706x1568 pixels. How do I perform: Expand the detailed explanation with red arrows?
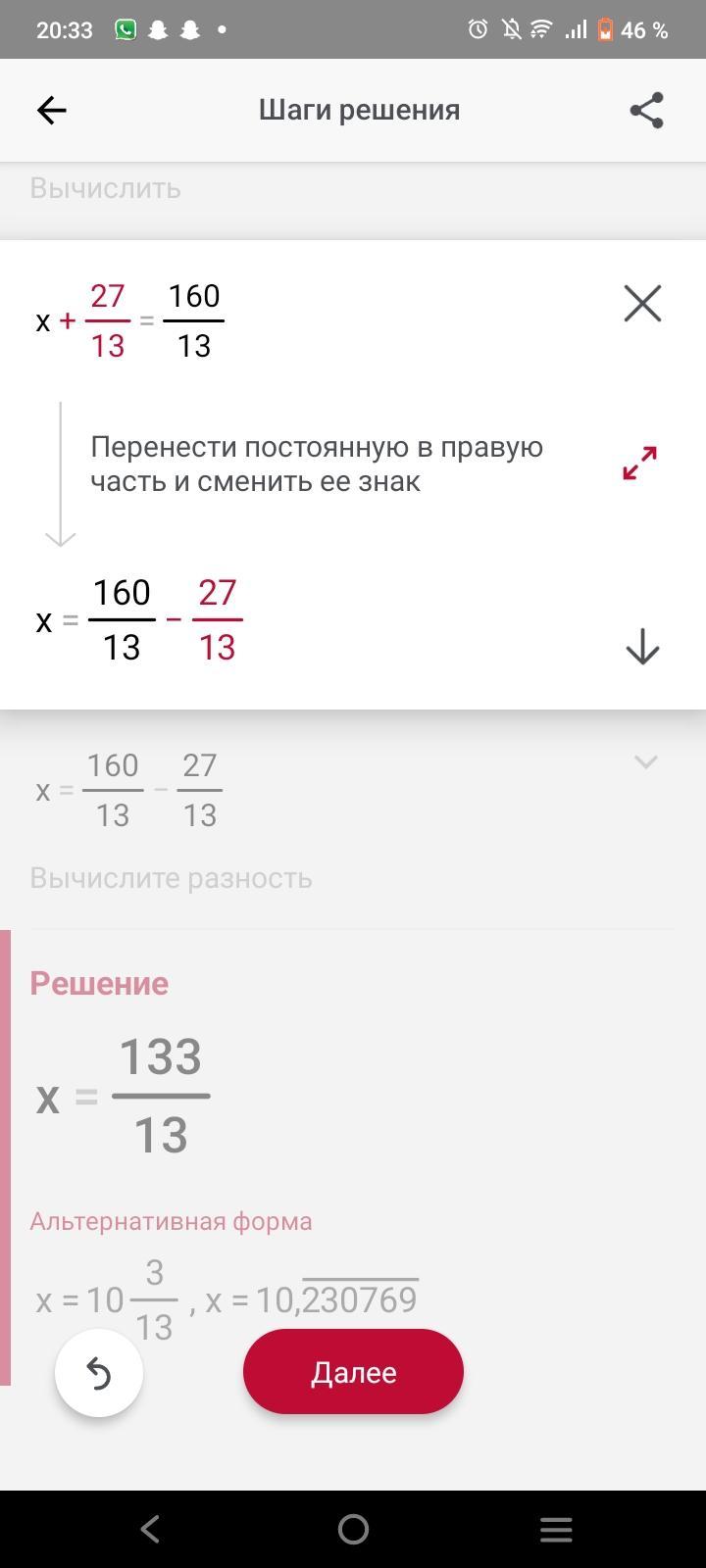pos(639,464)
